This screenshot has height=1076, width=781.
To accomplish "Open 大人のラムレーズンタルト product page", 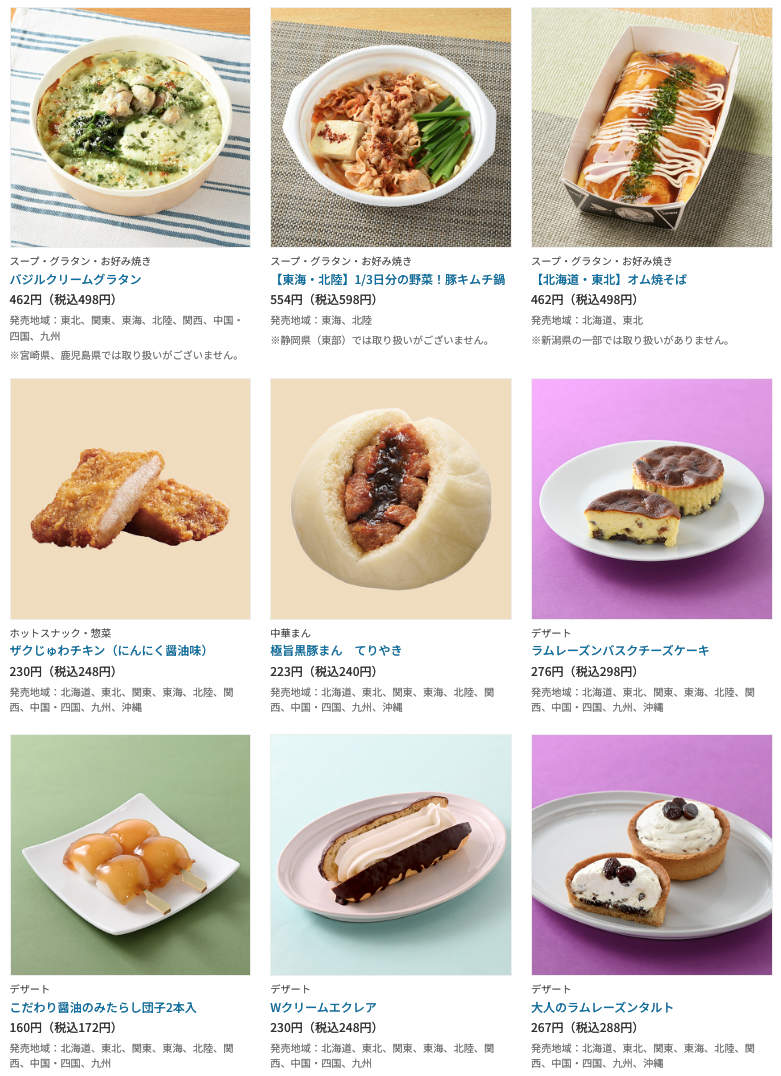I will click(602, 1008).
